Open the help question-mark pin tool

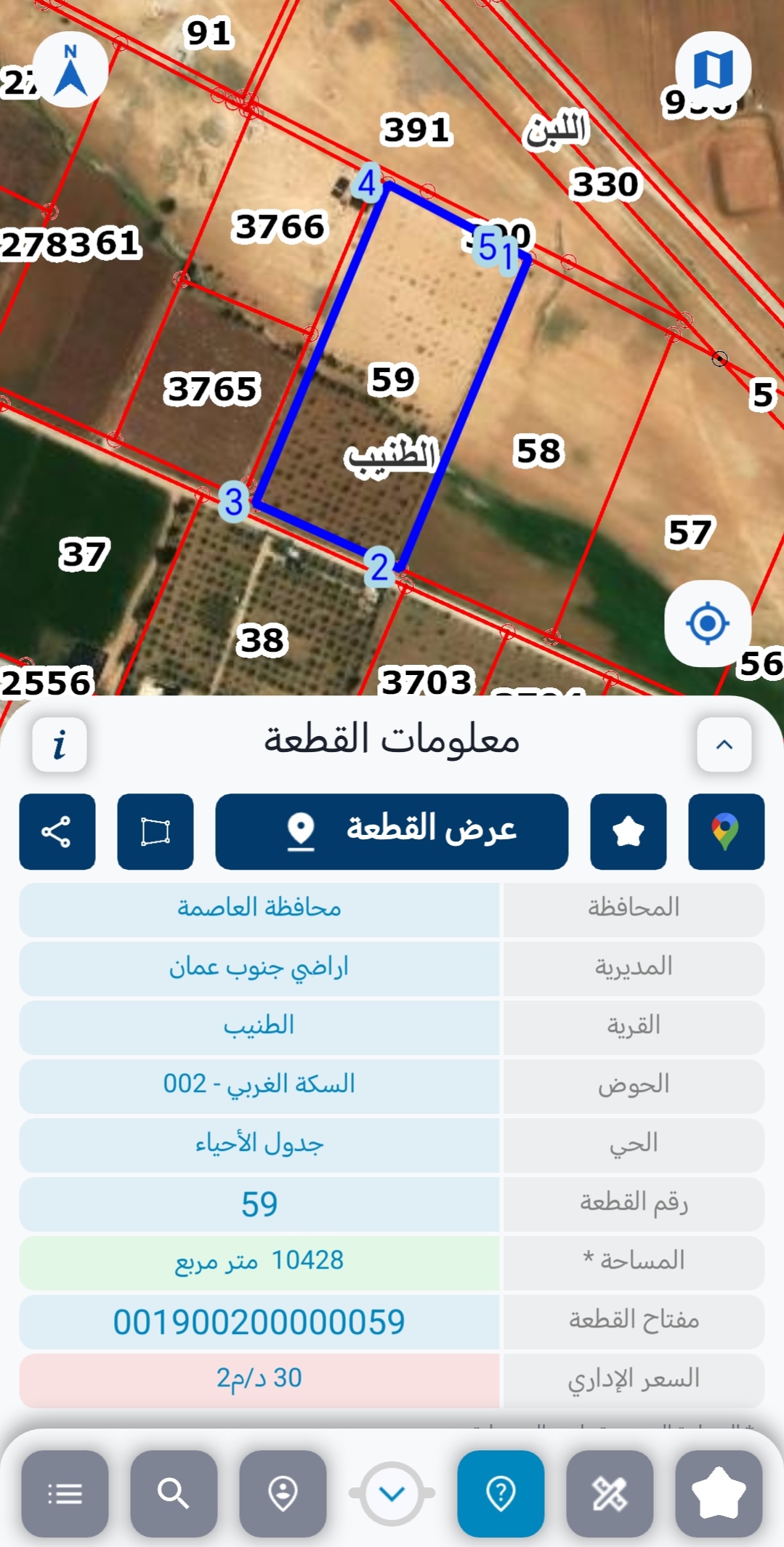501,1493
